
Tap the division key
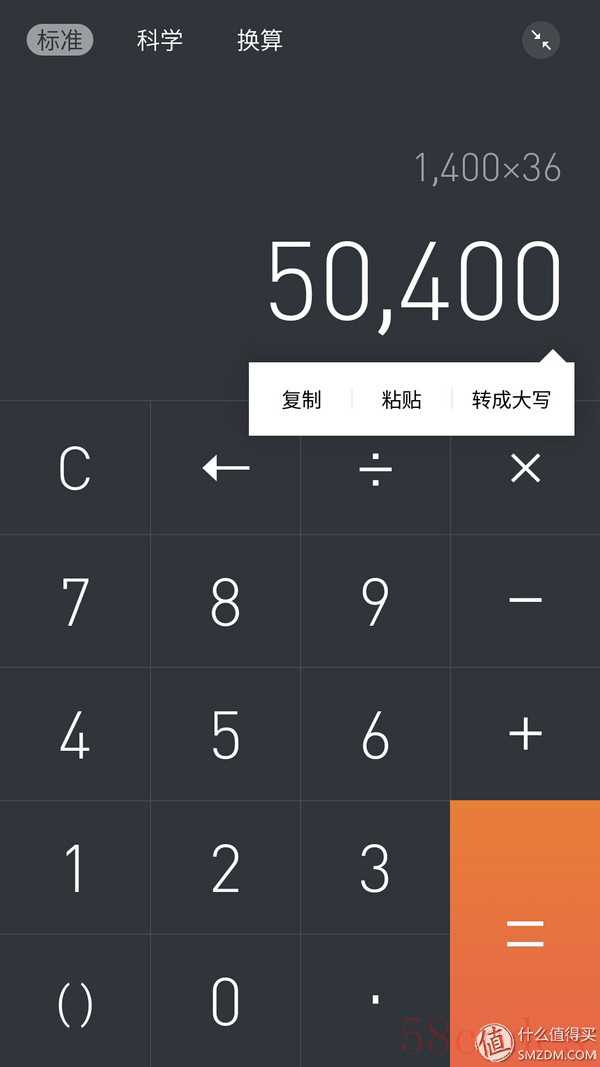coord(376,468)
